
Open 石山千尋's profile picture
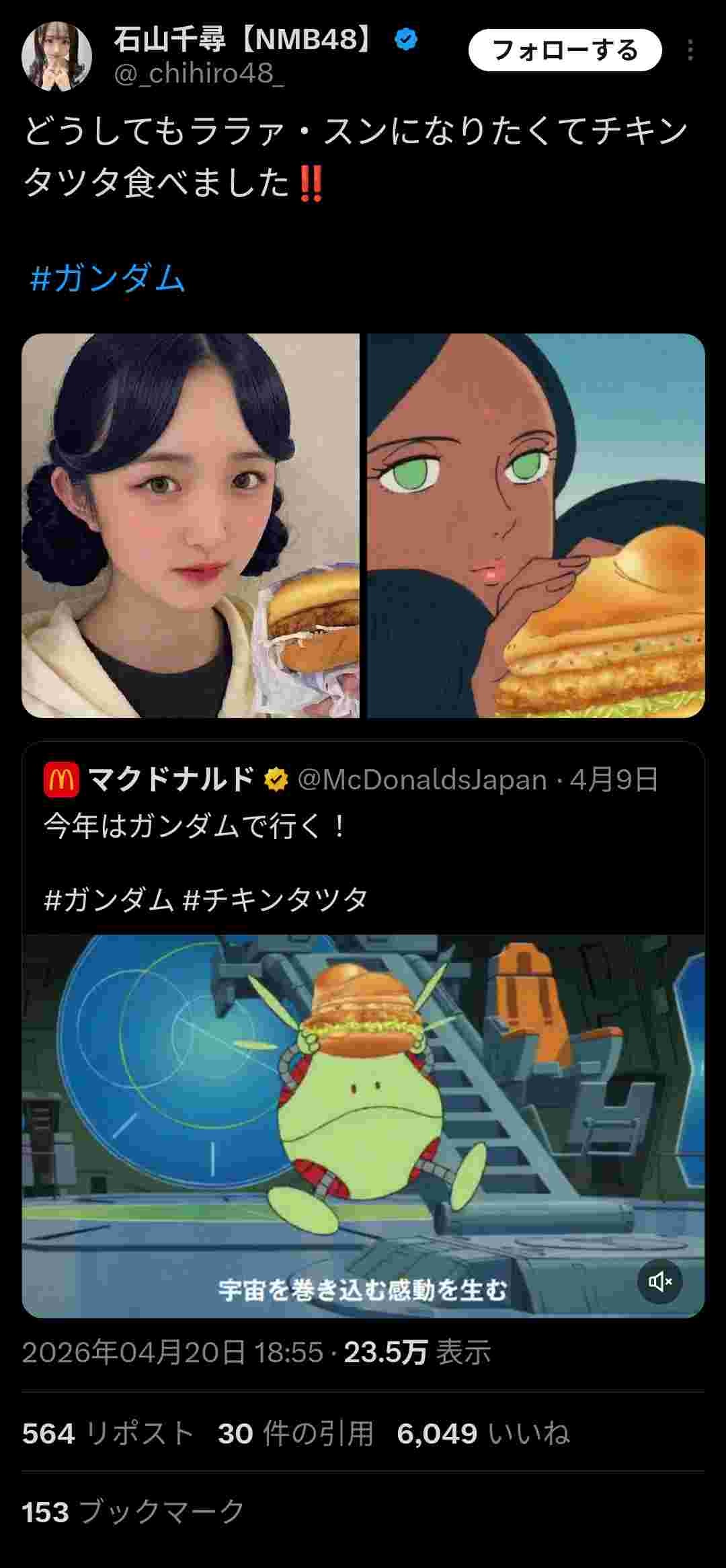point(56,56)
